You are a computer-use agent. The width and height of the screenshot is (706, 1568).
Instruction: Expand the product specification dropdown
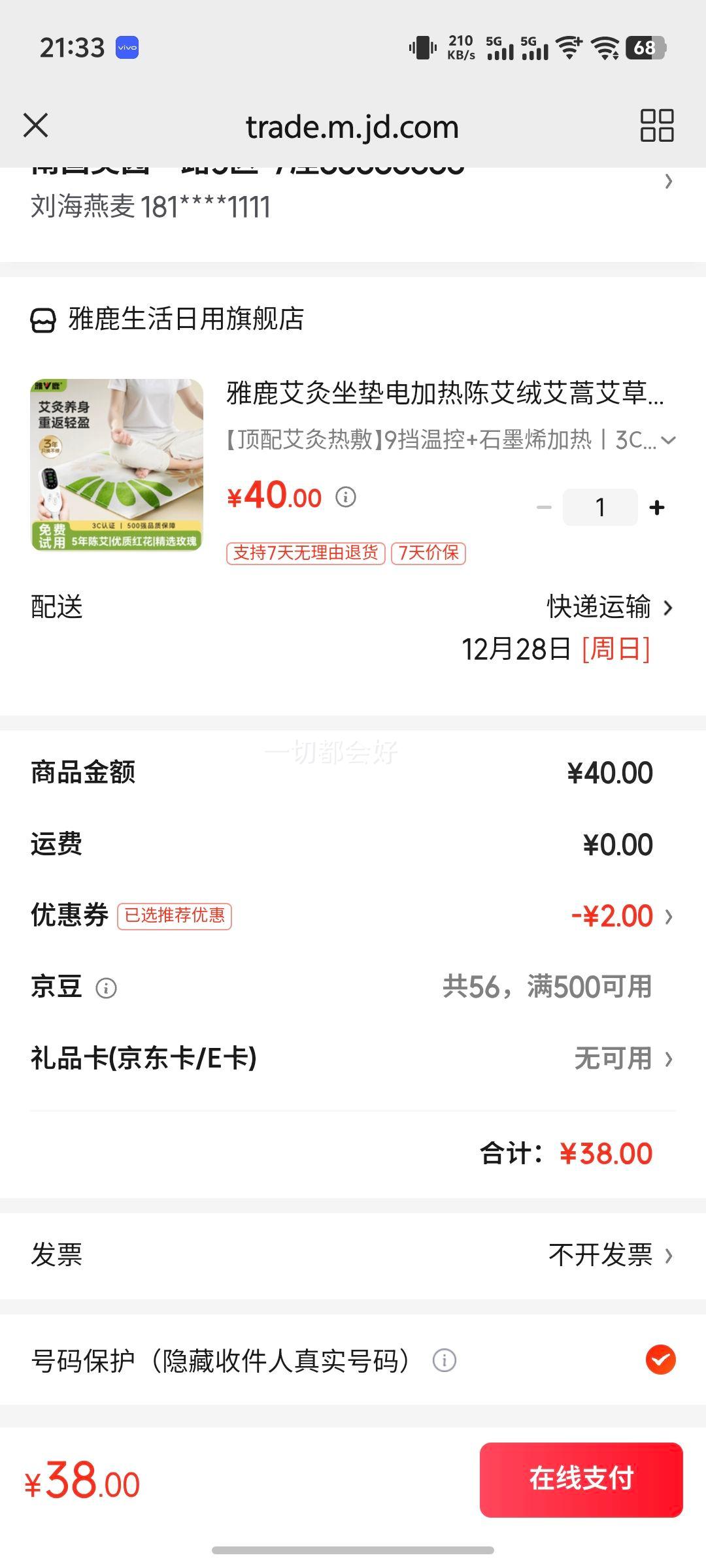point(668,440)
